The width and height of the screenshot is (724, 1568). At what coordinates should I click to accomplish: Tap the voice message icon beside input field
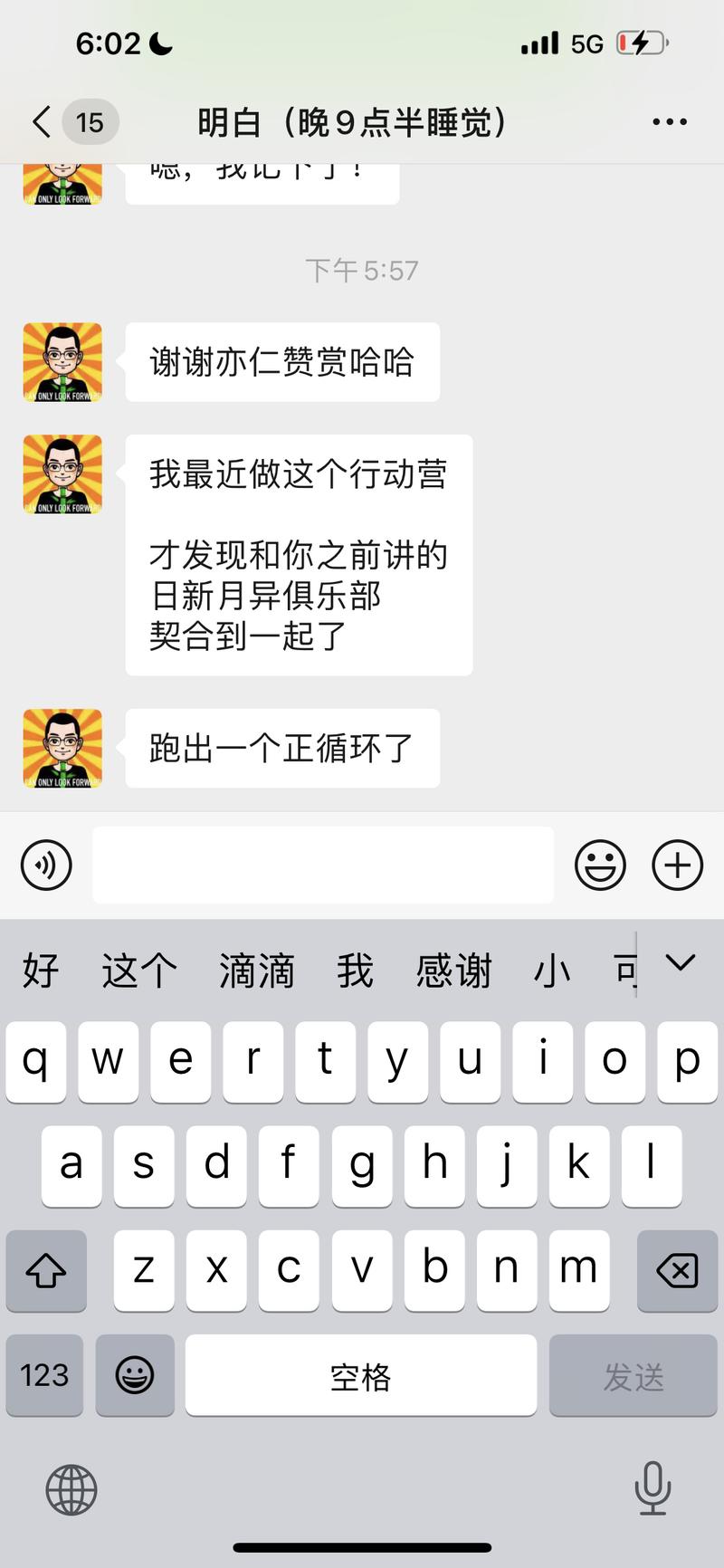[x=45, y=865]
